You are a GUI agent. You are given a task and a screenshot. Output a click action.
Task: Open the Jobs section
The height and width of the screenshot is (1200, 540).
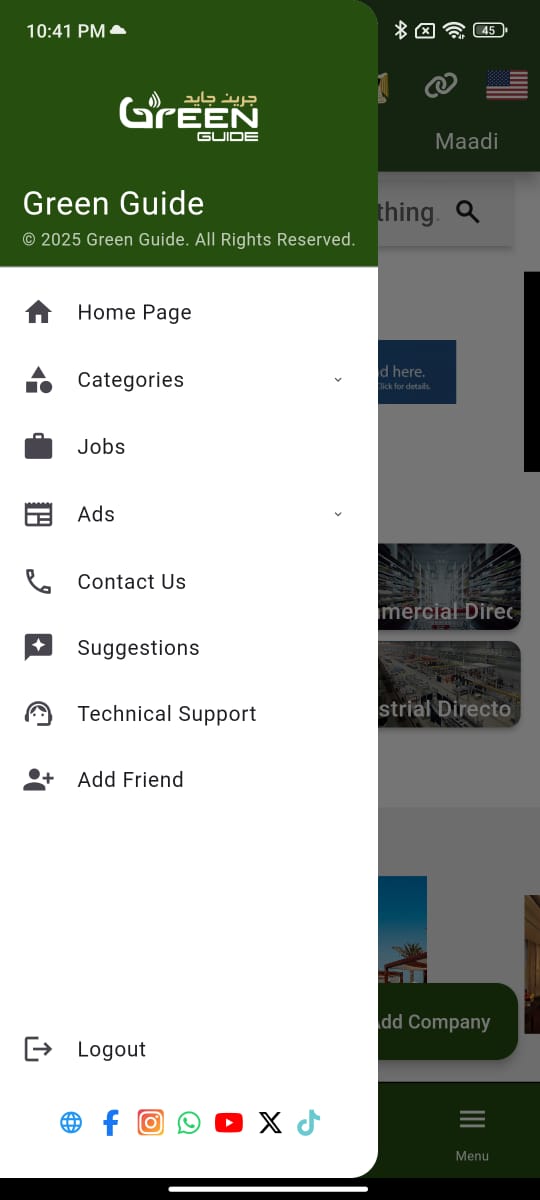[x=189, y=447]
